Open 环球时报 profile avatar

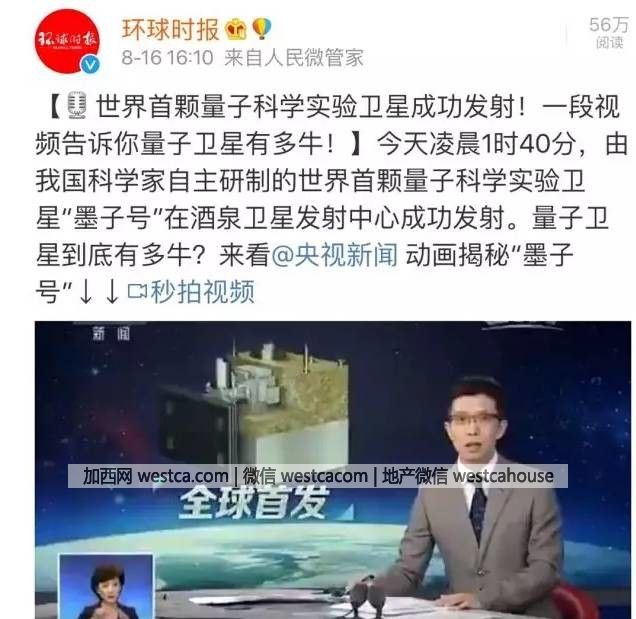point(66,39)
